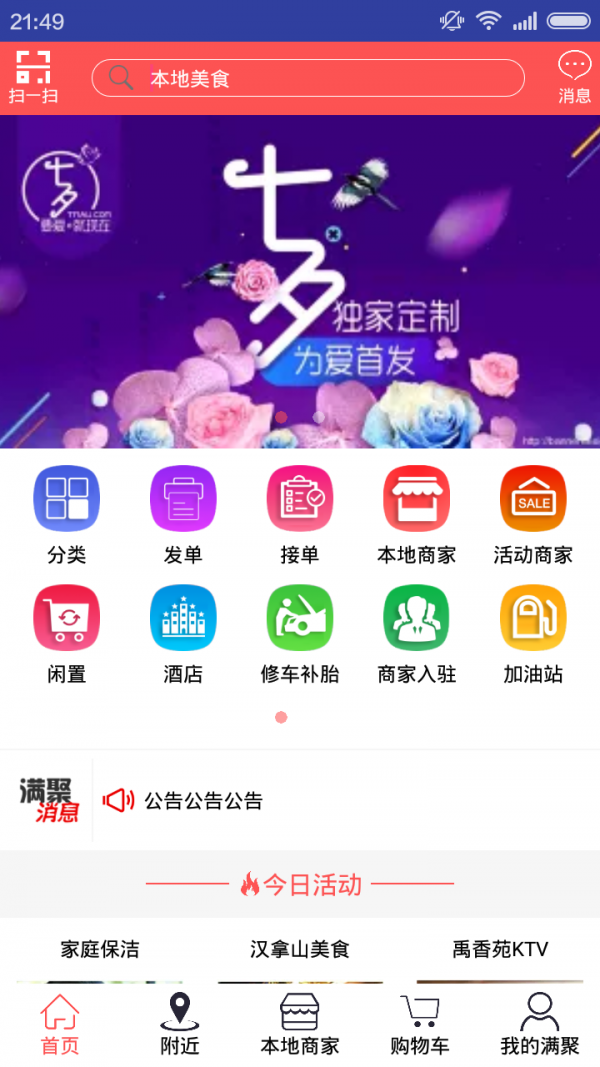
Task: Open 本地商家 in the shortcut grid
Action: pyautogui.click(x=416, y=514)
